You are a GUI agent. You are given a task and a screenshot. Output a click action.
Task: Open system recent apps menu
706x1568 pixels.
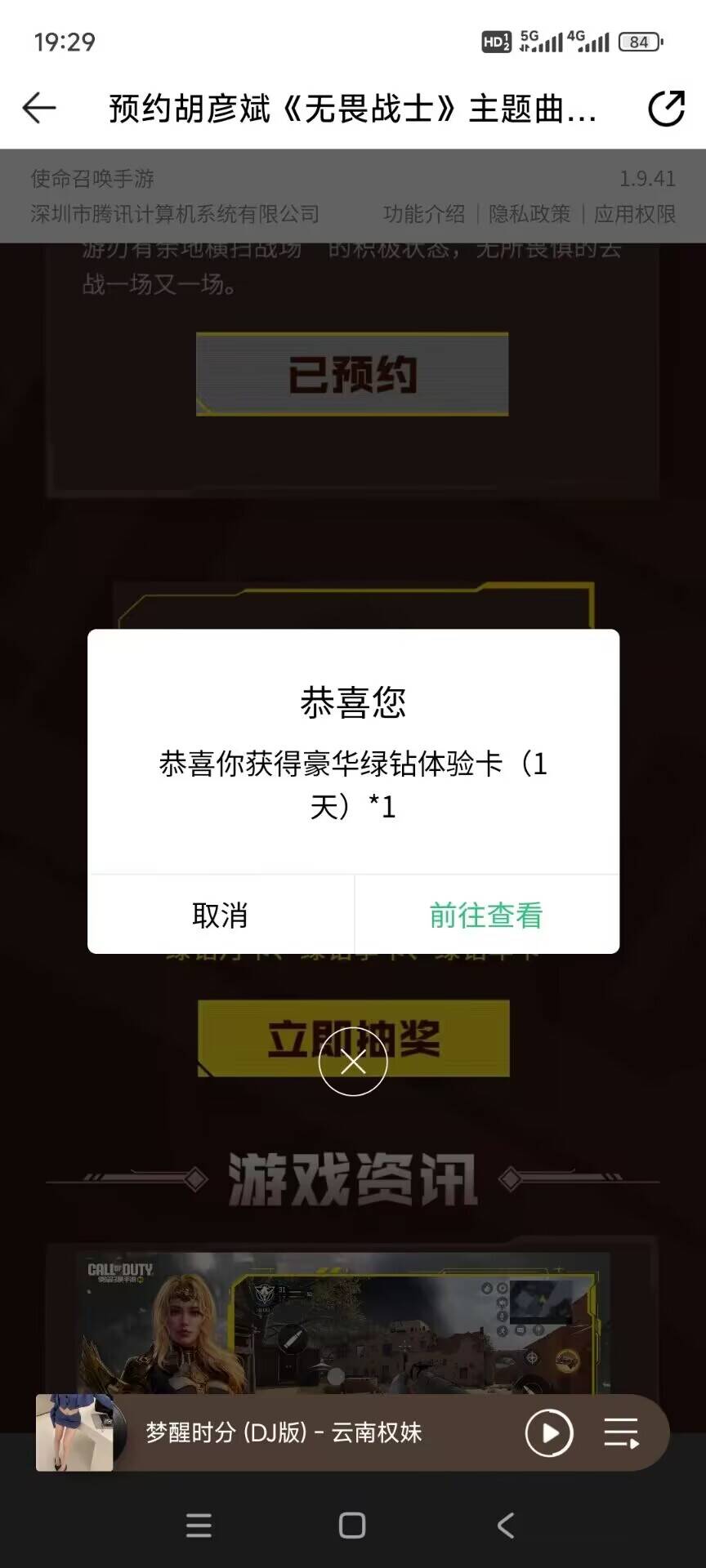pyautogui.click(x=199, y=1525)
